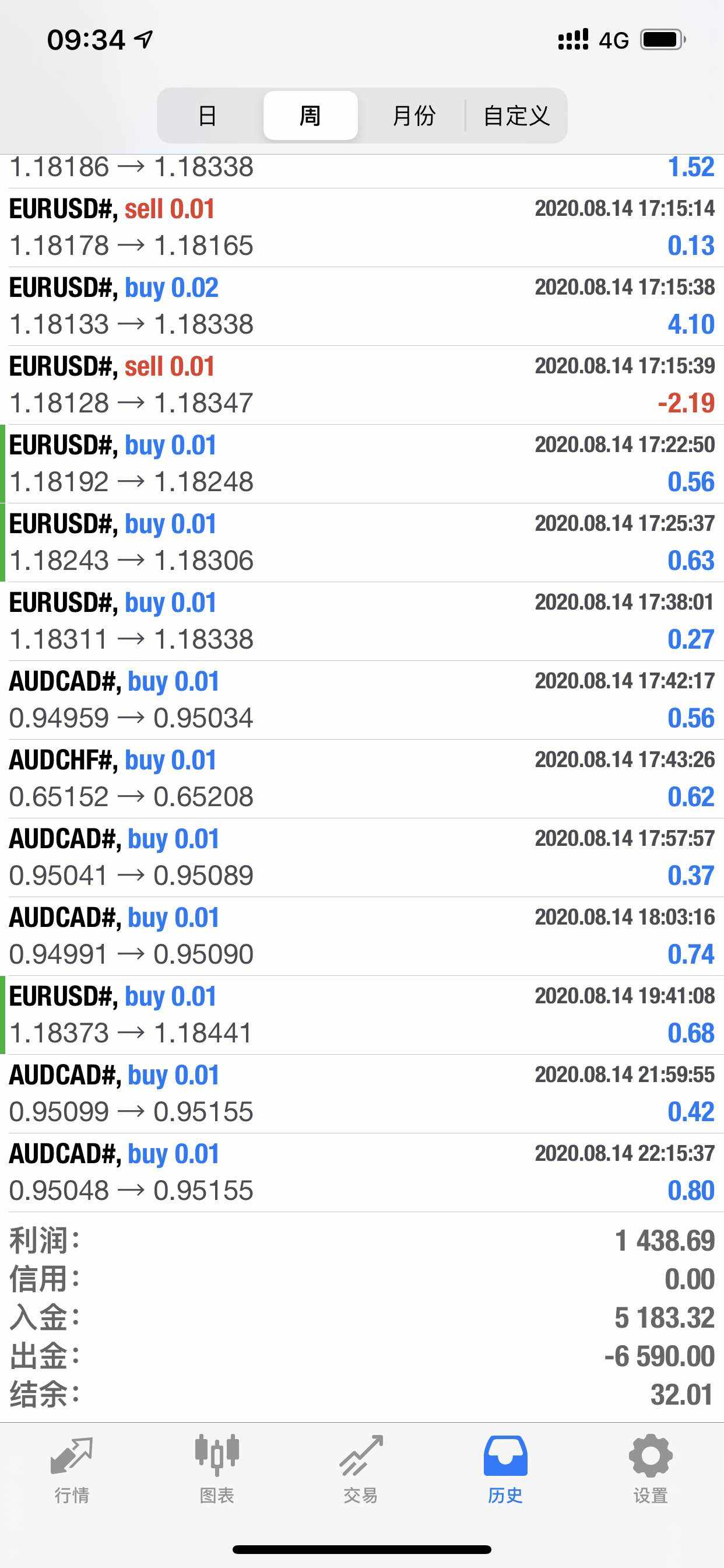Expand EURUSD trade from 17:22:50

pyautogui.click(x=362, y=464)
